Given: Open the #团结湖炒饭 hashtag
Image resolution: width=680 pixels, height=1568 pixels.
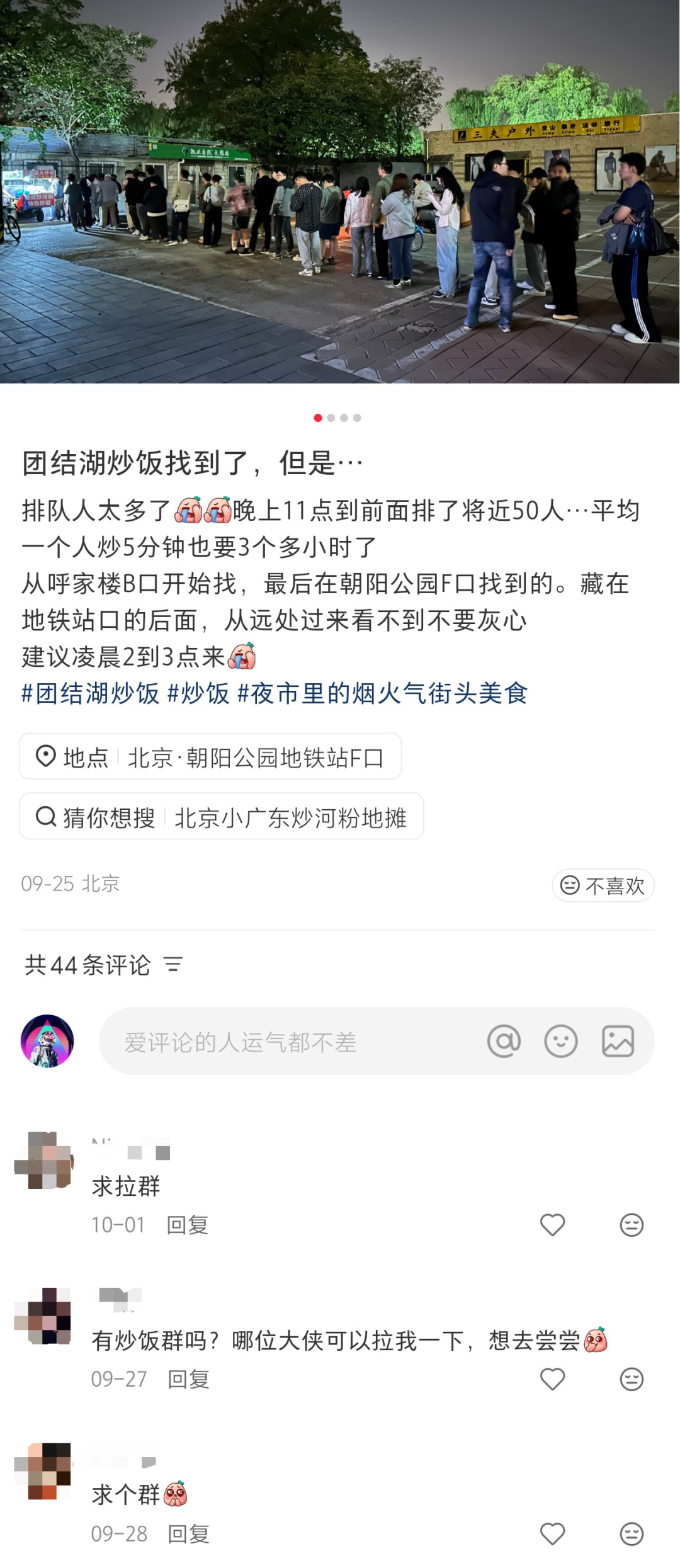Looking at the screenshot, I should pos(91,693).
